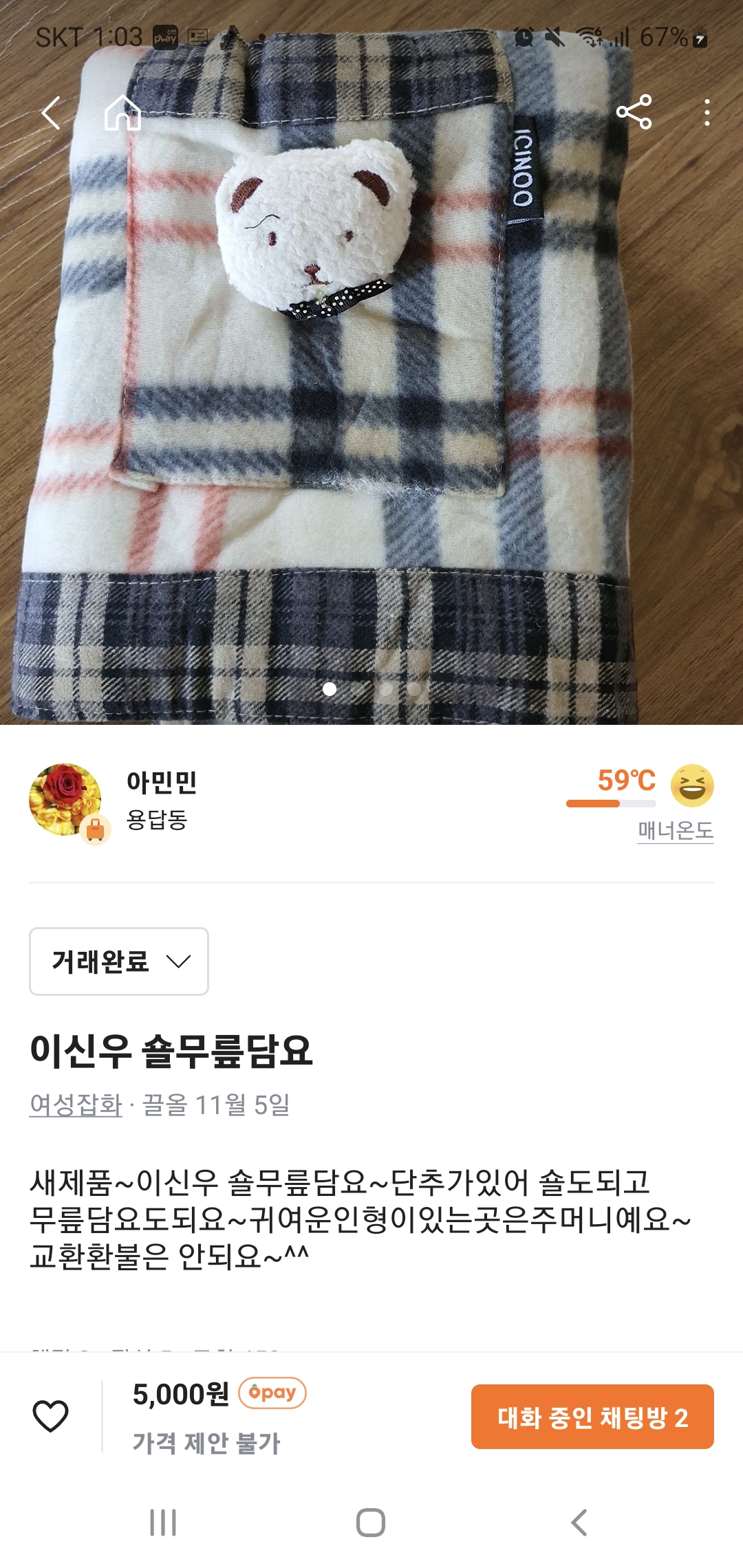This screenshot has height=1568, width=743.
Task: Add this item to favorites with the heart
Action: (x=51, y=1416)
